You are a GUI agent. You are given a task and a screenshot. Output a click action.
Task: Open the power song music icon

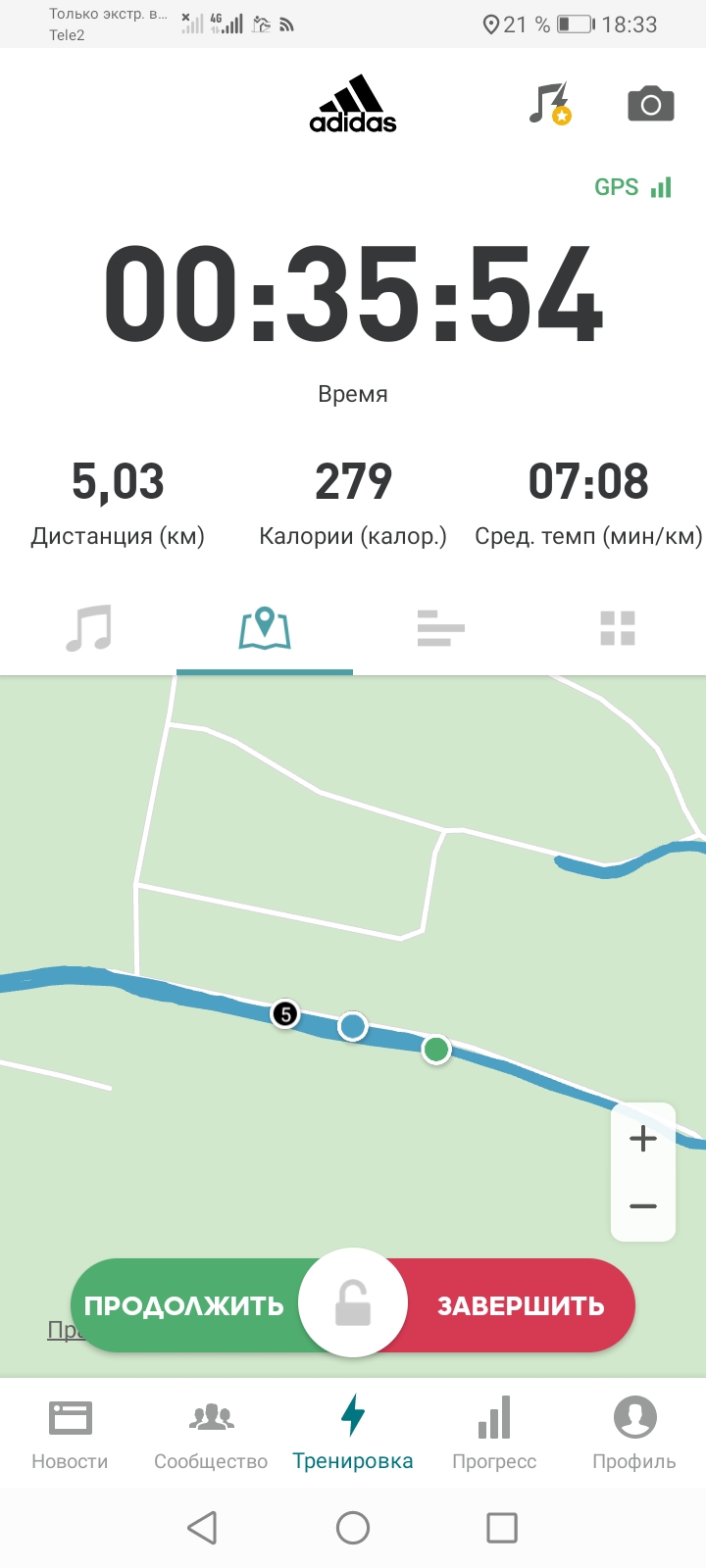pos(549,103)
